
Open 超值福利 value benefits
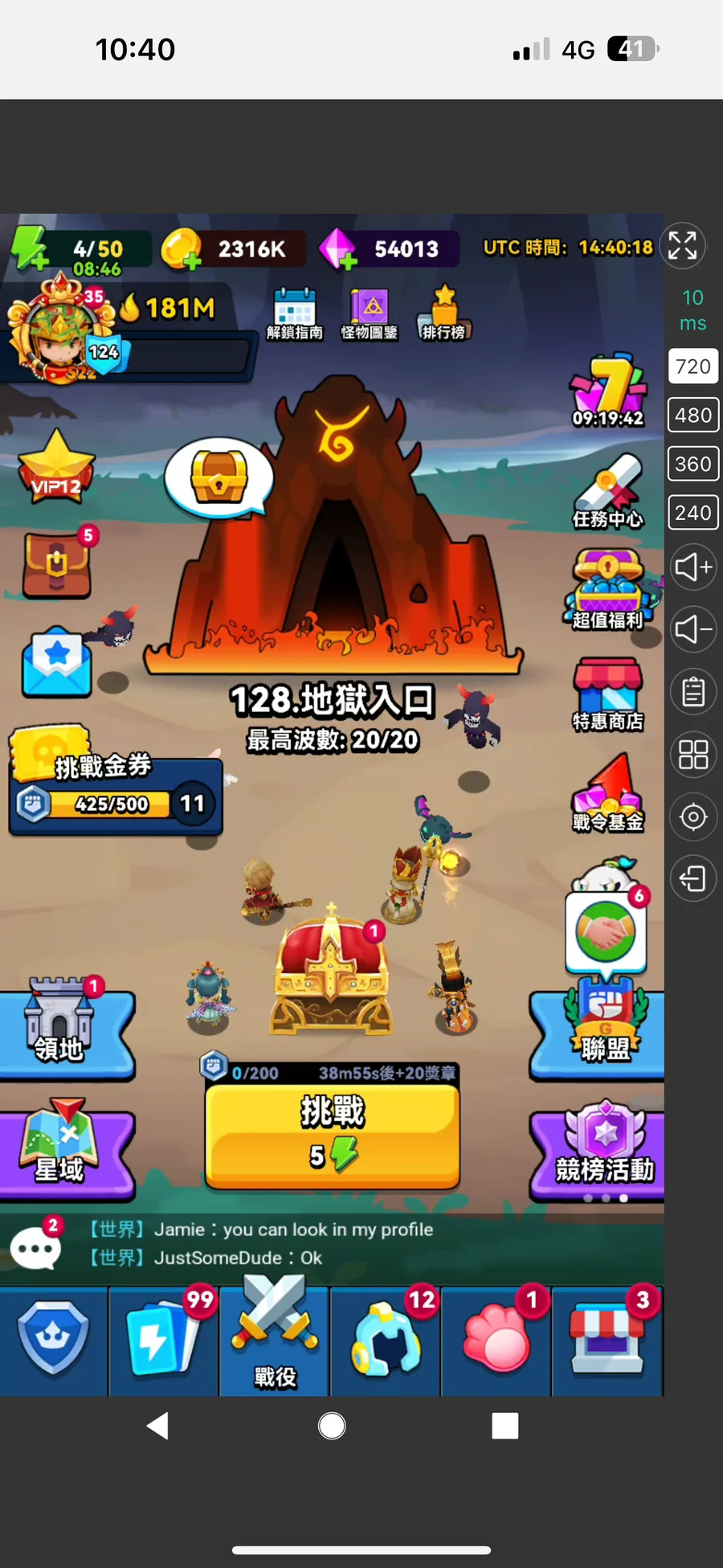[608, 590]
